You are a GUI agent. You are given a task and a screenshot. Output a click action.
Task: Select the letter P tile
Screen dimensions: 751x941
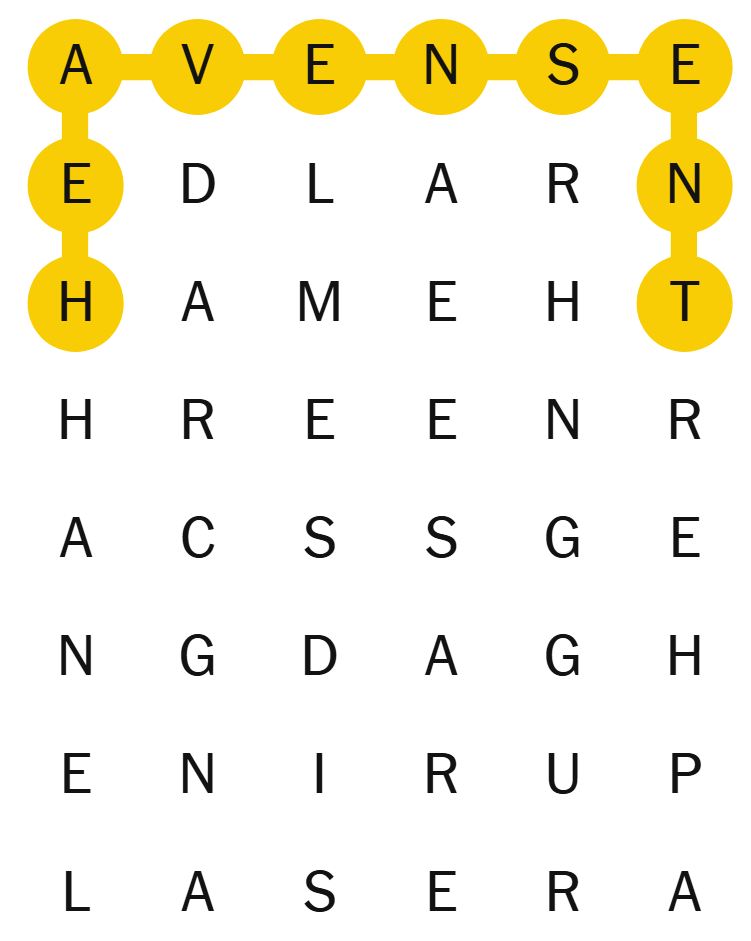coord(684,775)
